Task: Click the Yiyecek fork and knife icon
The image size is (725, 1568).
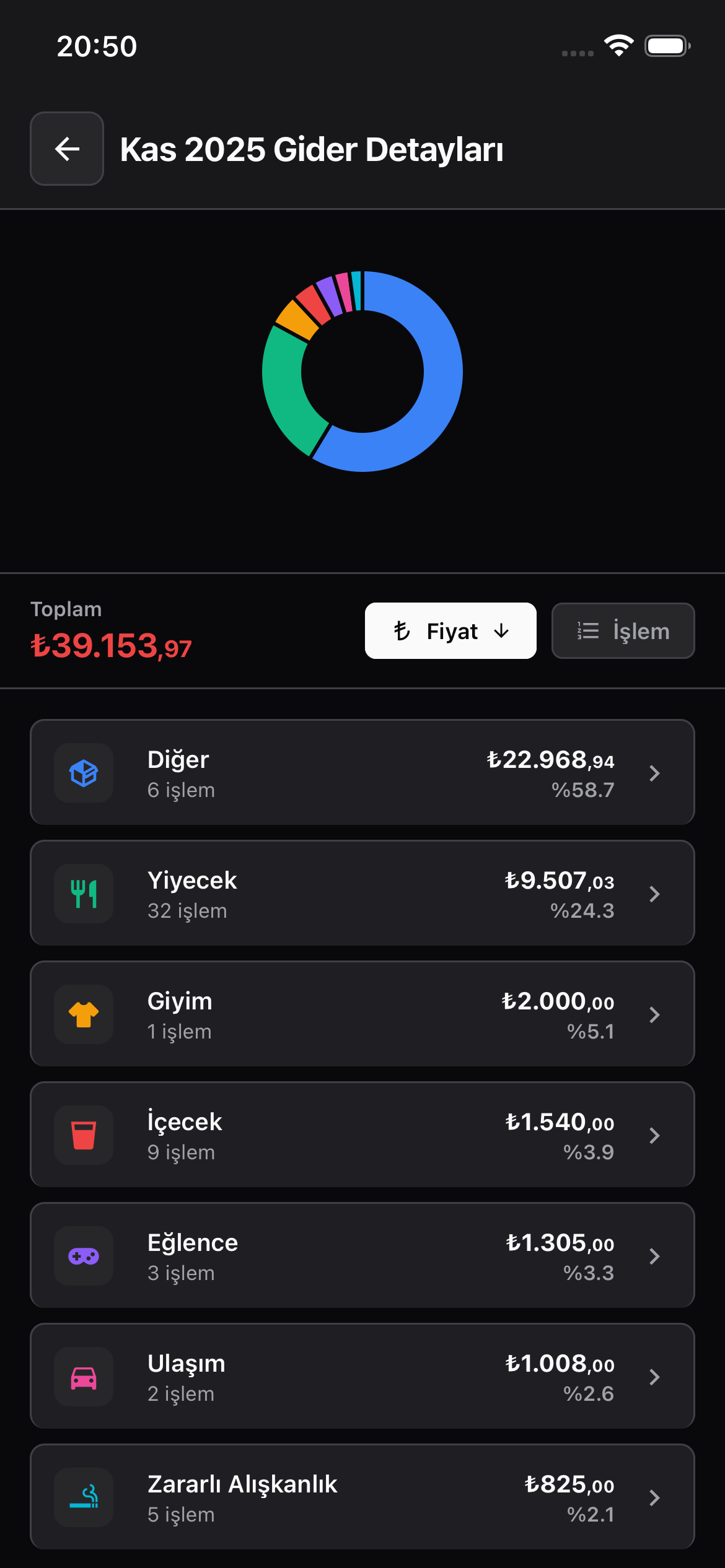Action: [x=84, y=894]
